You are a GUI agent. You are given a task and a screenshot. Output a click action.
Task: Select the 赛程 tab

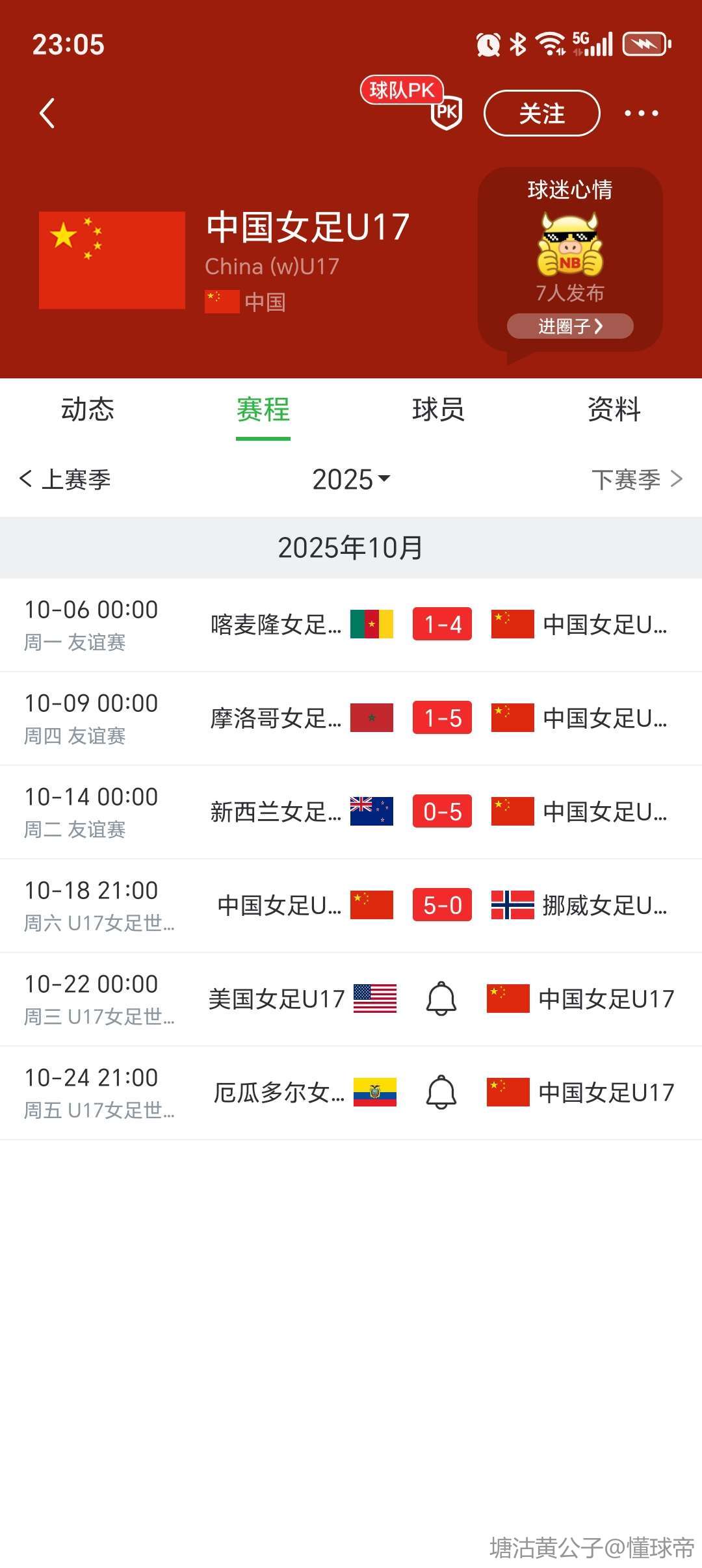click(263, 410)
